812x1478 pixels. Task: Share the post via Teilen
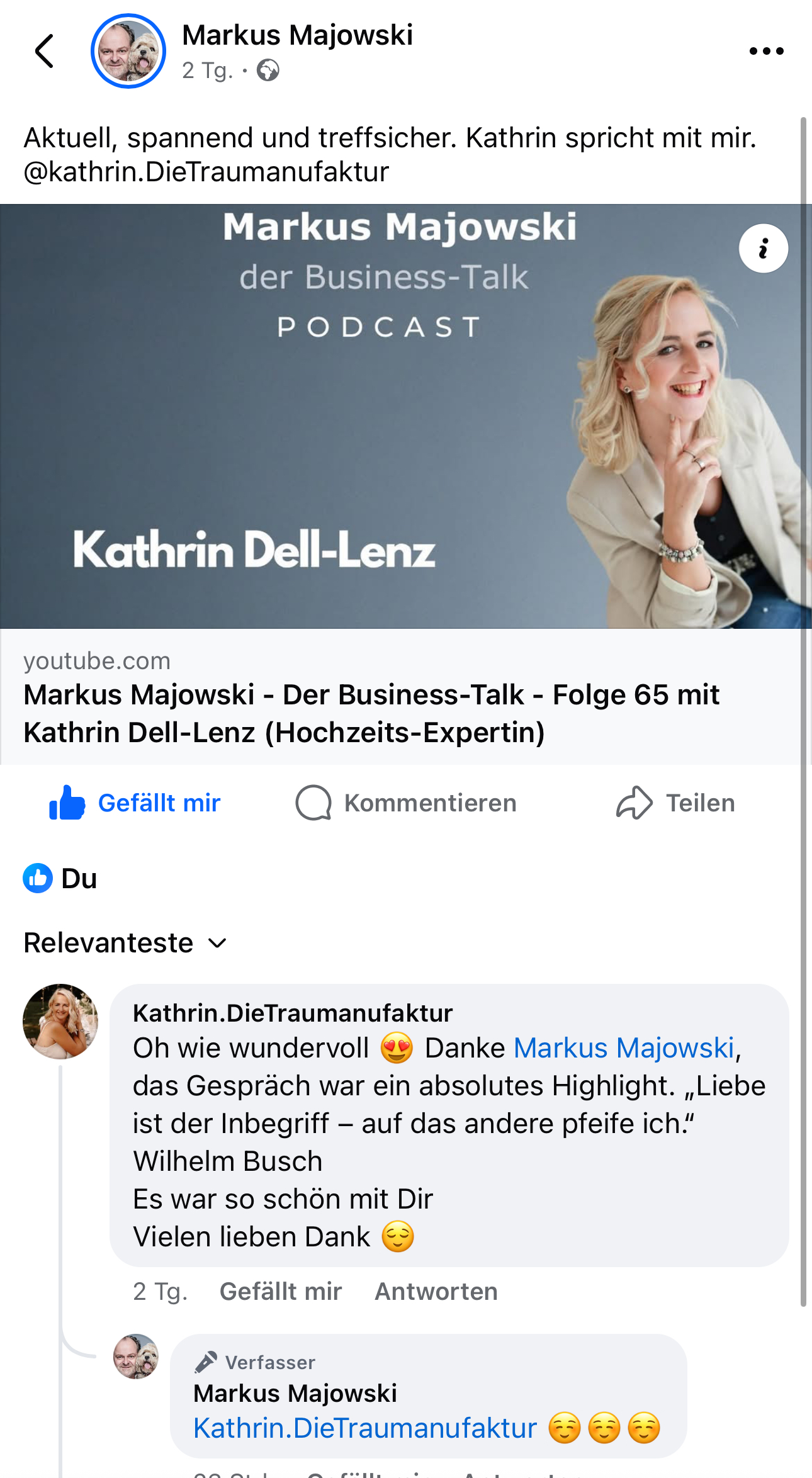pyautogui.click(x=675, y=803)
